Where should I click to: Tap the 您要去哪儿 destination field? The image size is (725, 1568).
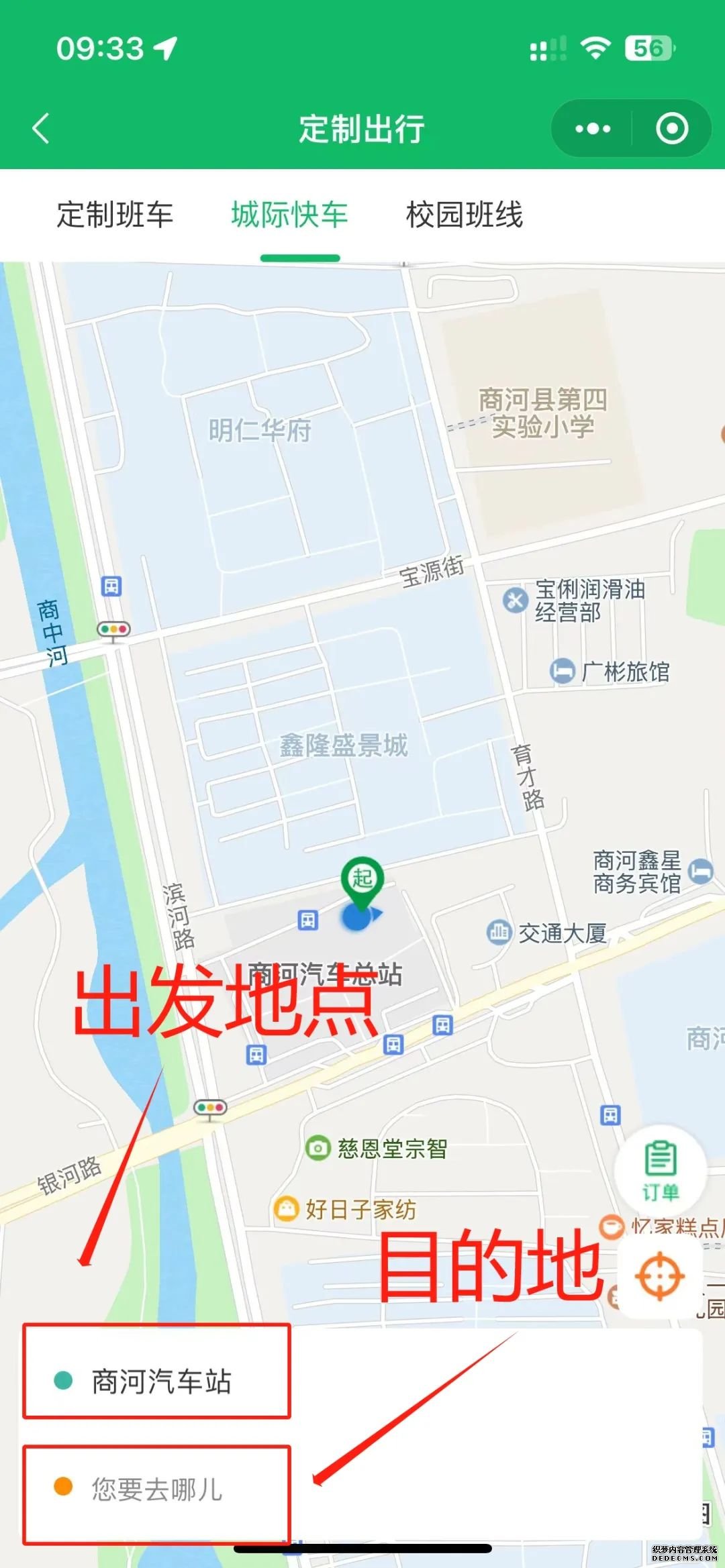click(x=157, y=1489)
